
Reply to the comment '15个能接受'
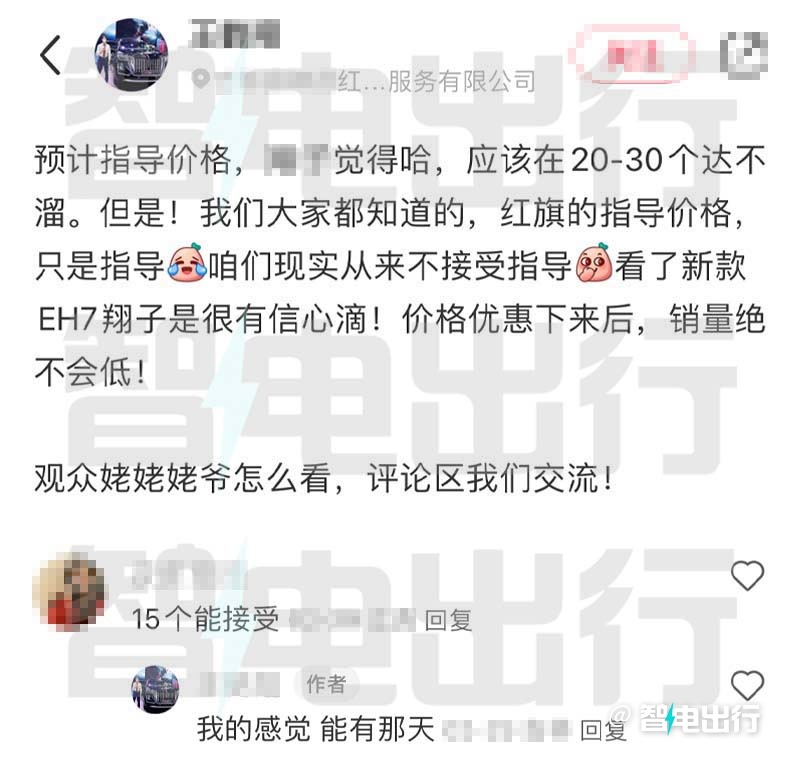click(x=448, y=620)
